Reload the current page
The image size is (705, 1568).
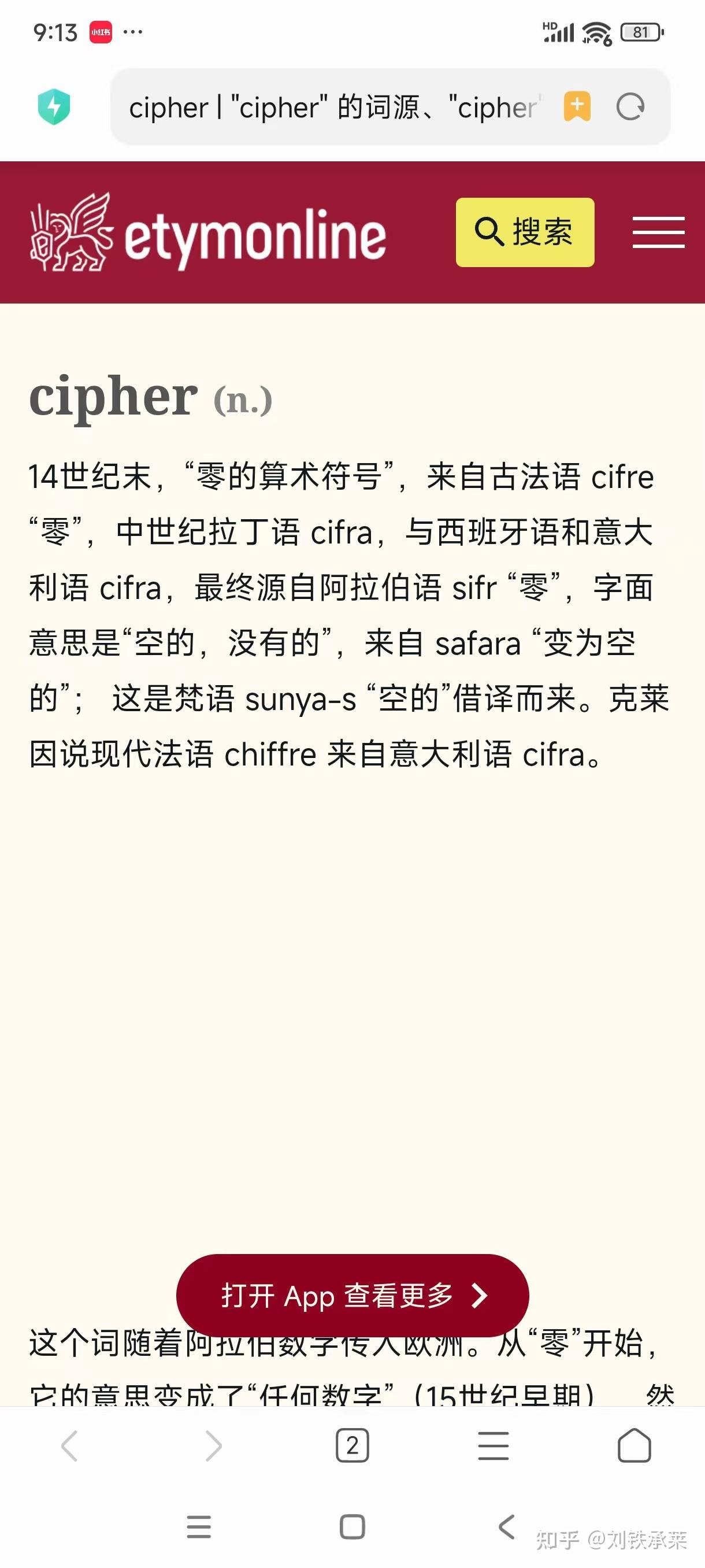tap(630, 107)
